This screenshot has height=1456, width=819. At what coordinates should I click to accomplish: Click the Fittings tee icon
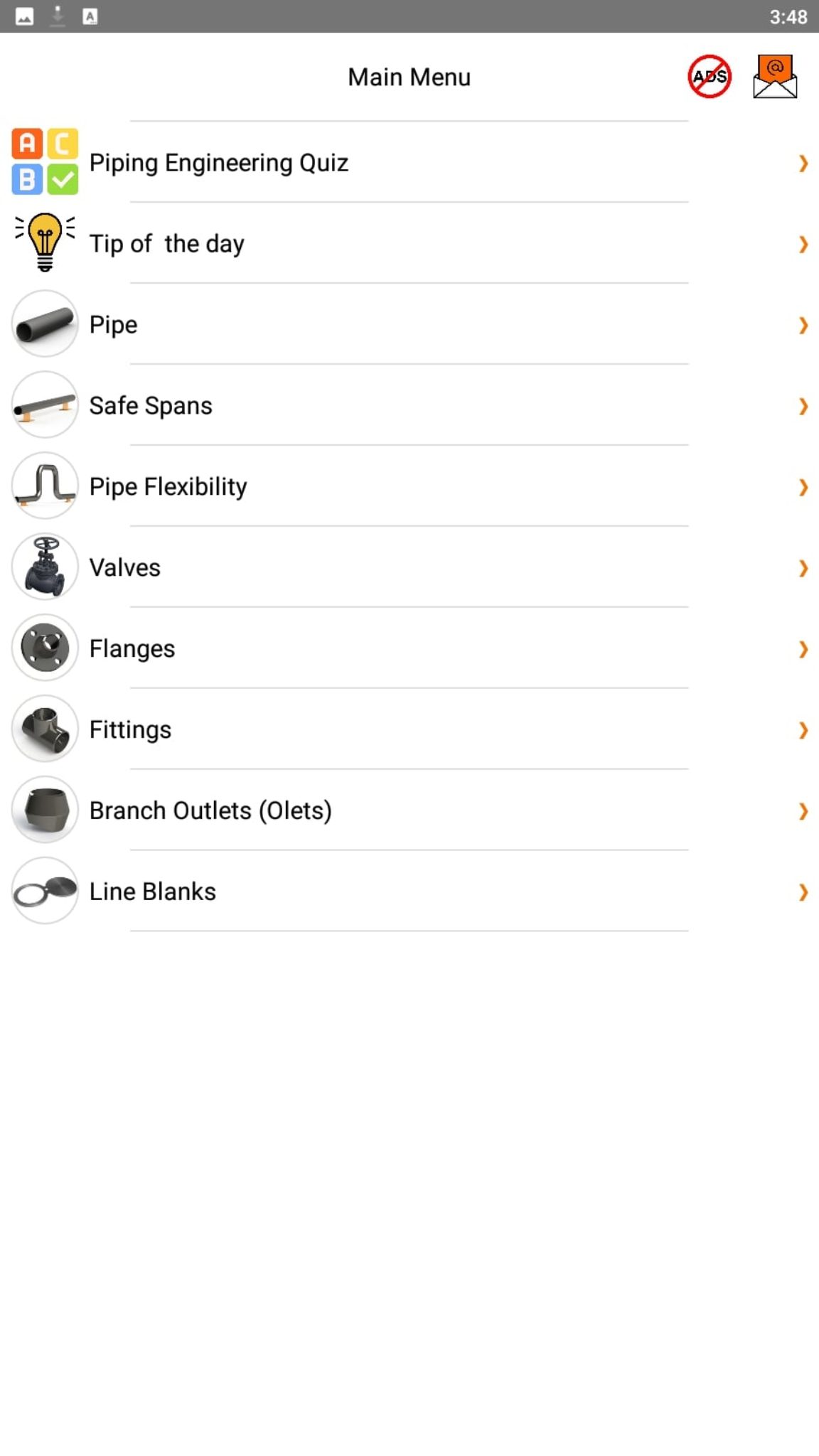coord(44,729)
